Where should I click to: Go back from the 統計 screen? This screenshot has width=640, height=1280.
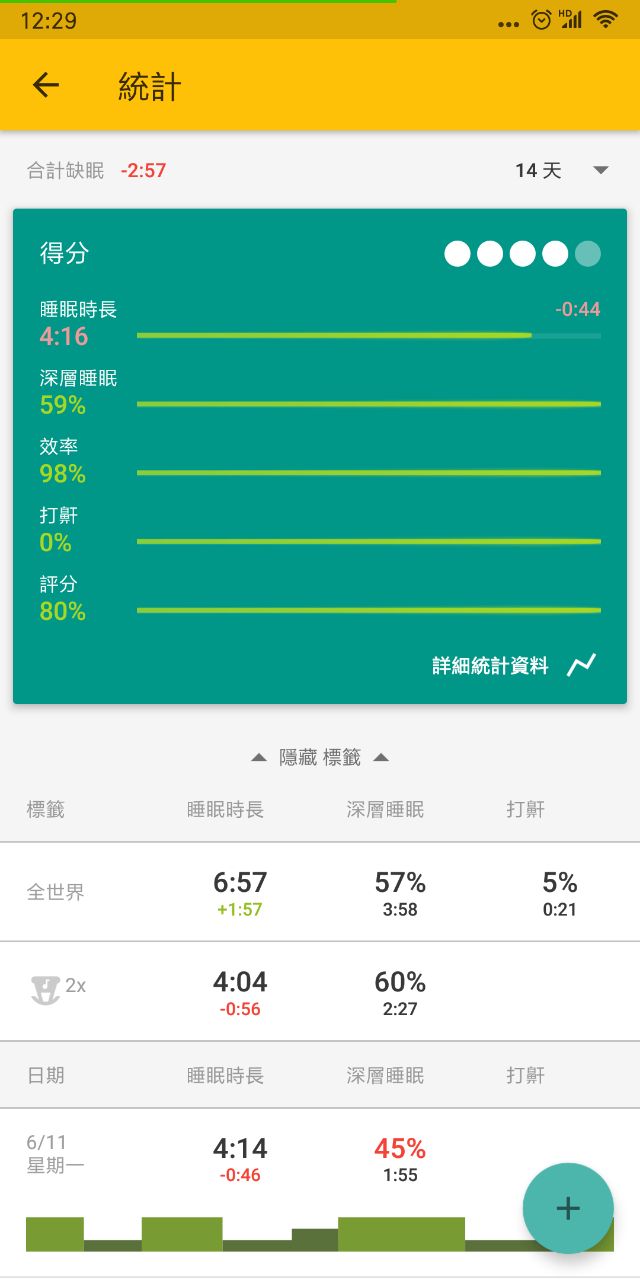click(46, 86)
